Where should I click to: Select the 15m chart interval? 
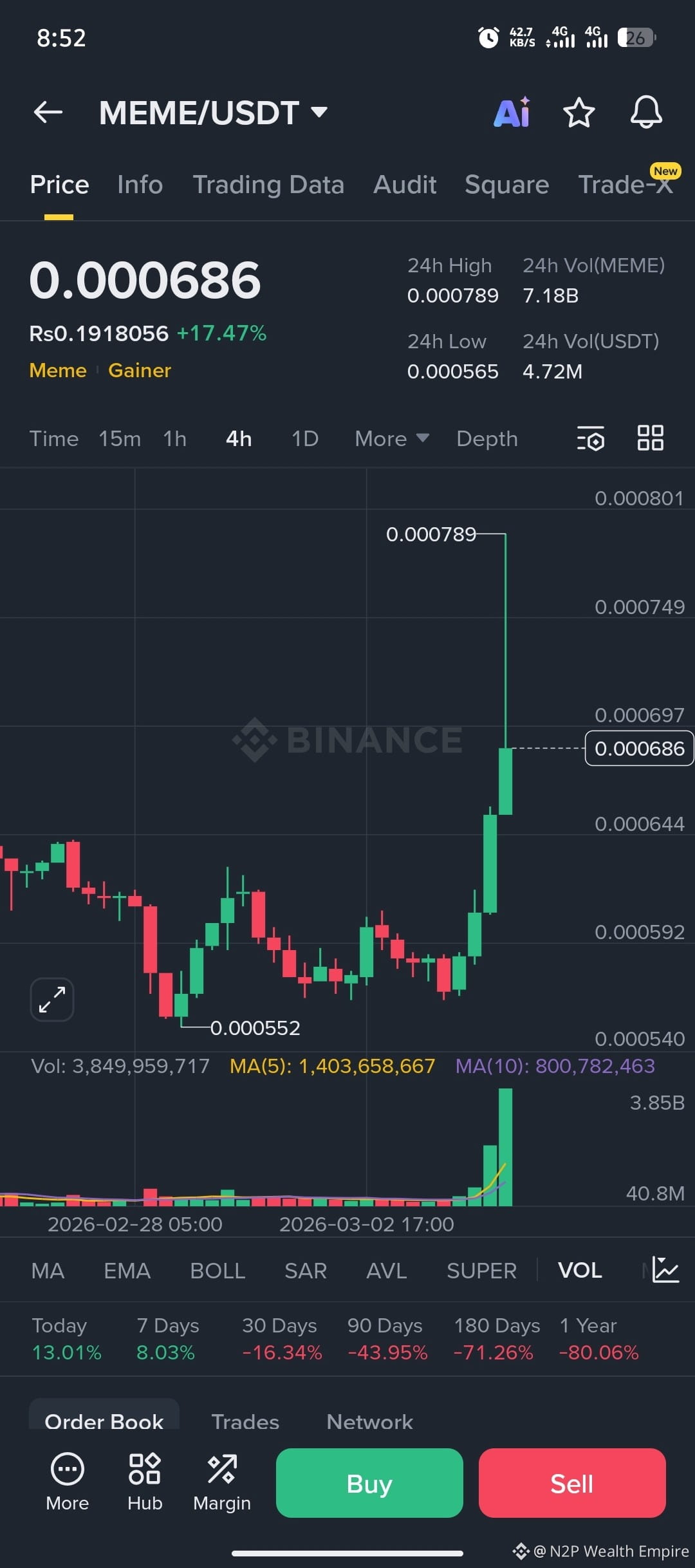120,439
